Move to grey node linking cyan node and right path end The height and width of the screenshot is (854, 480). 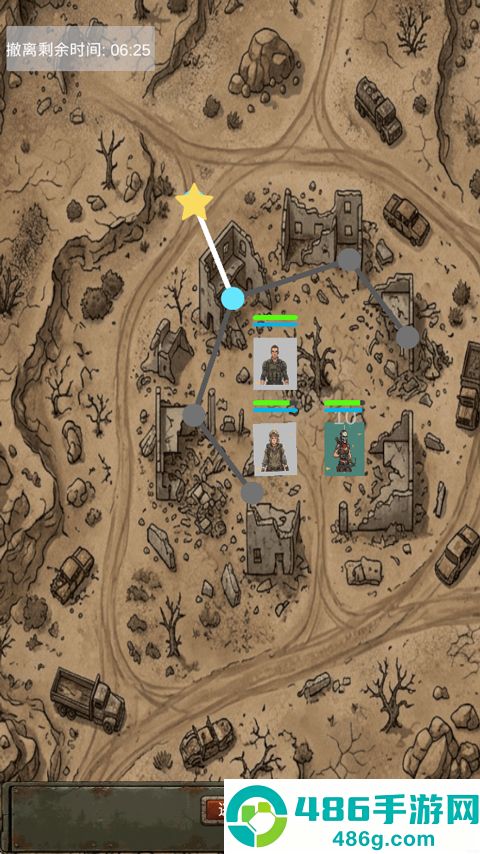pos(349,260)
